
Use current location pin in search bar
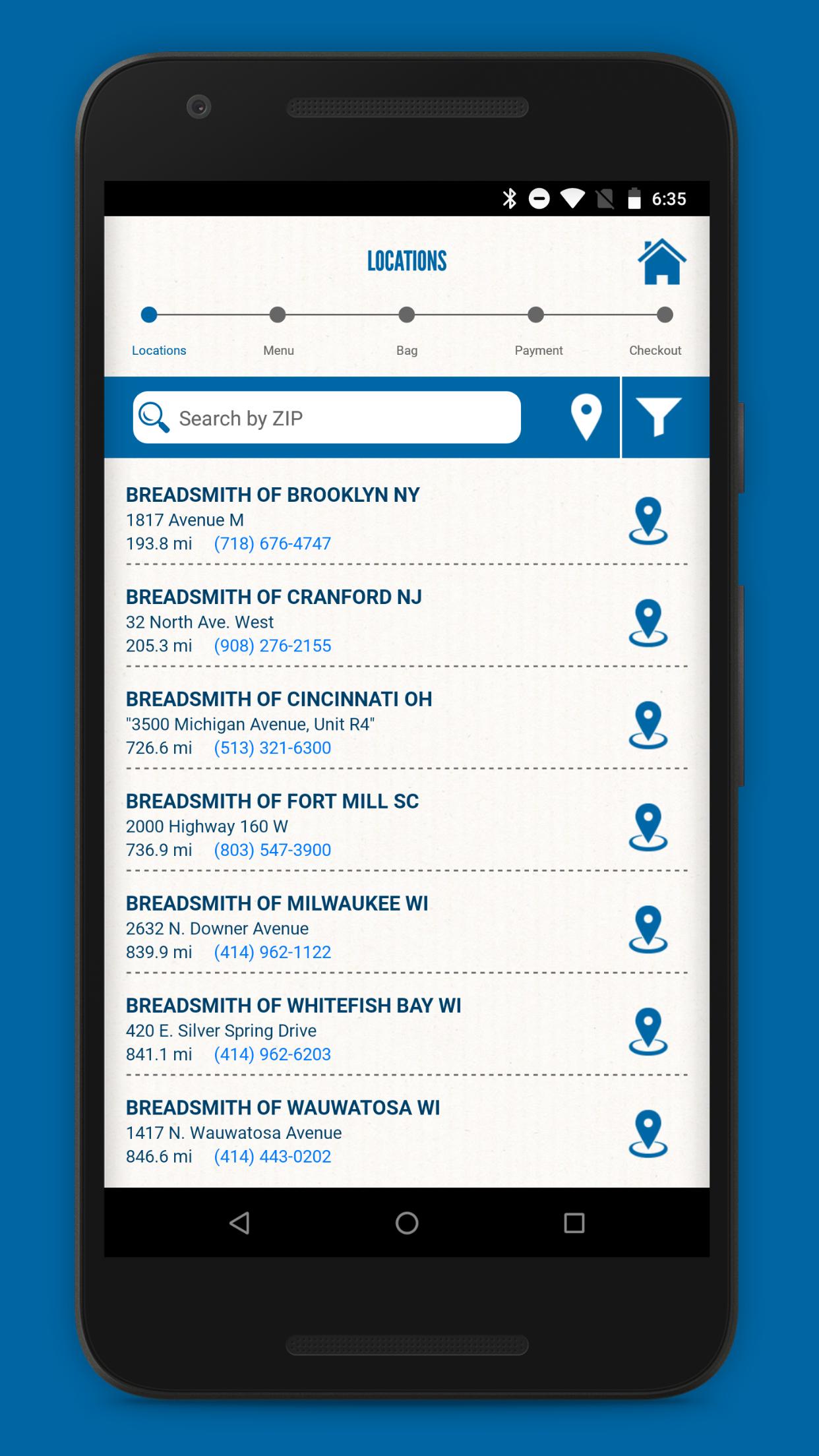pyautogui.click(x=586, y=417)
